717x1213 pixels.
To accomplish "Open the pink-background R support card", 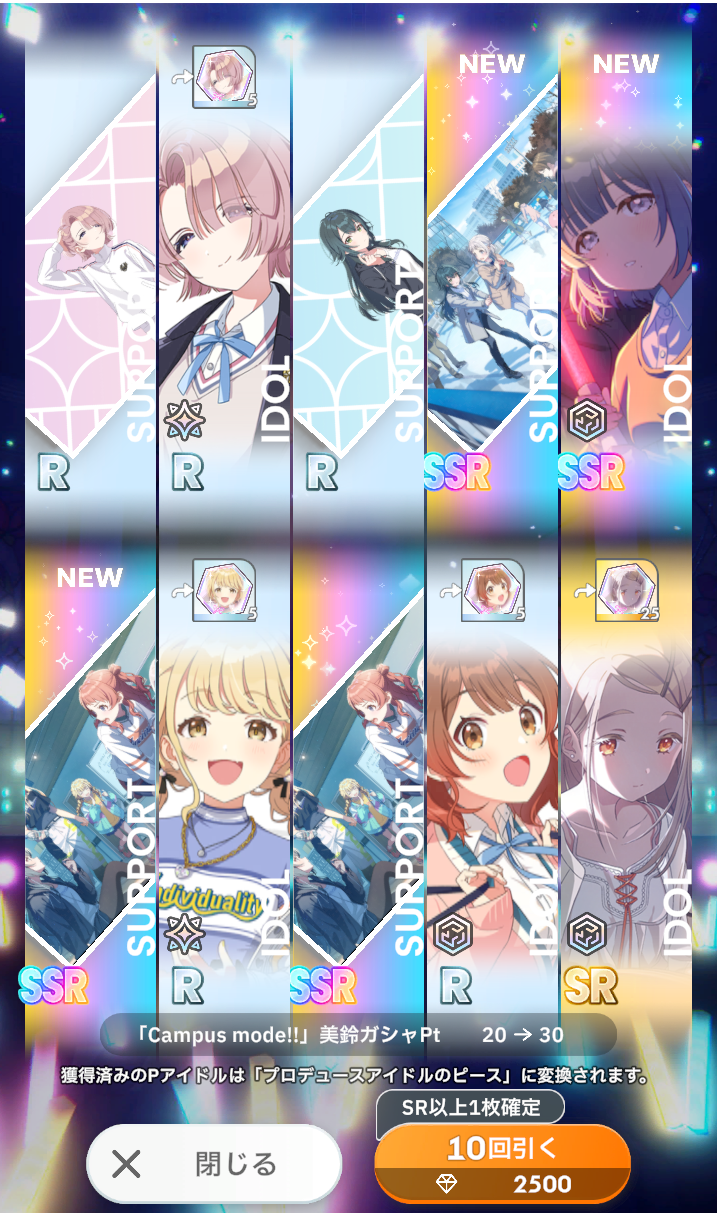I will click(91, 270).
